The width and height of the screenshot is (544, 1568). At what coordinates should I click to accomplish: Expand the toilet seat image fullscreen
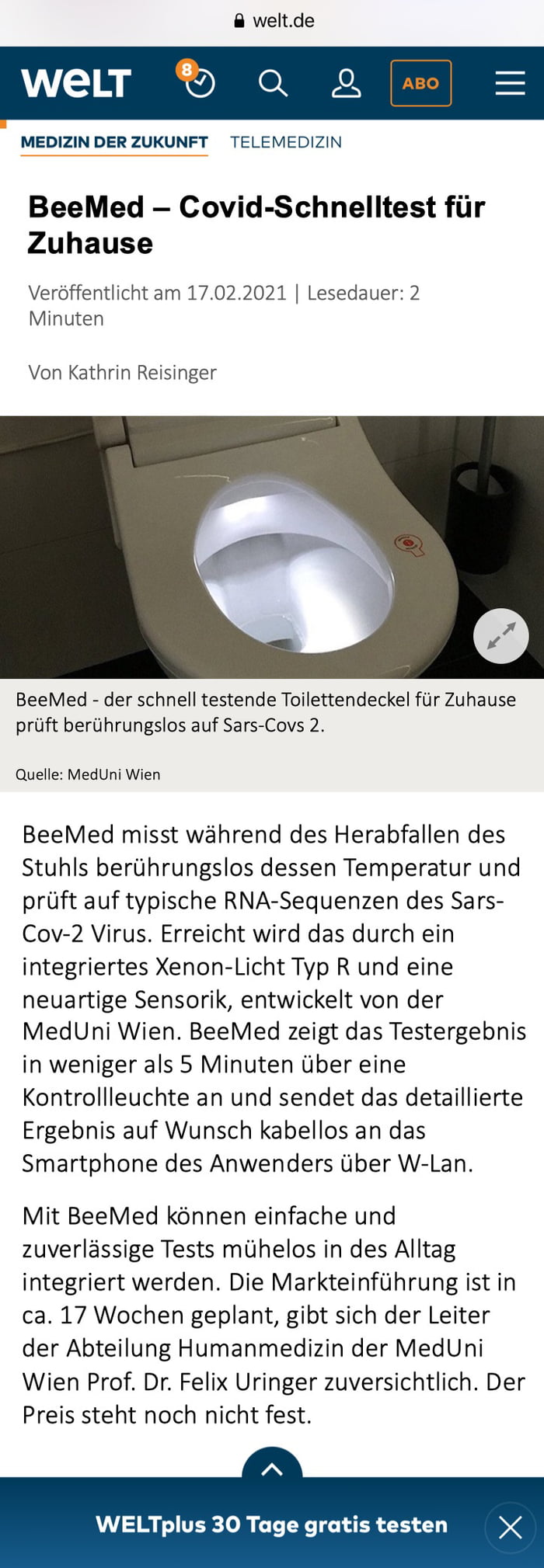click(x=500, y=635)
